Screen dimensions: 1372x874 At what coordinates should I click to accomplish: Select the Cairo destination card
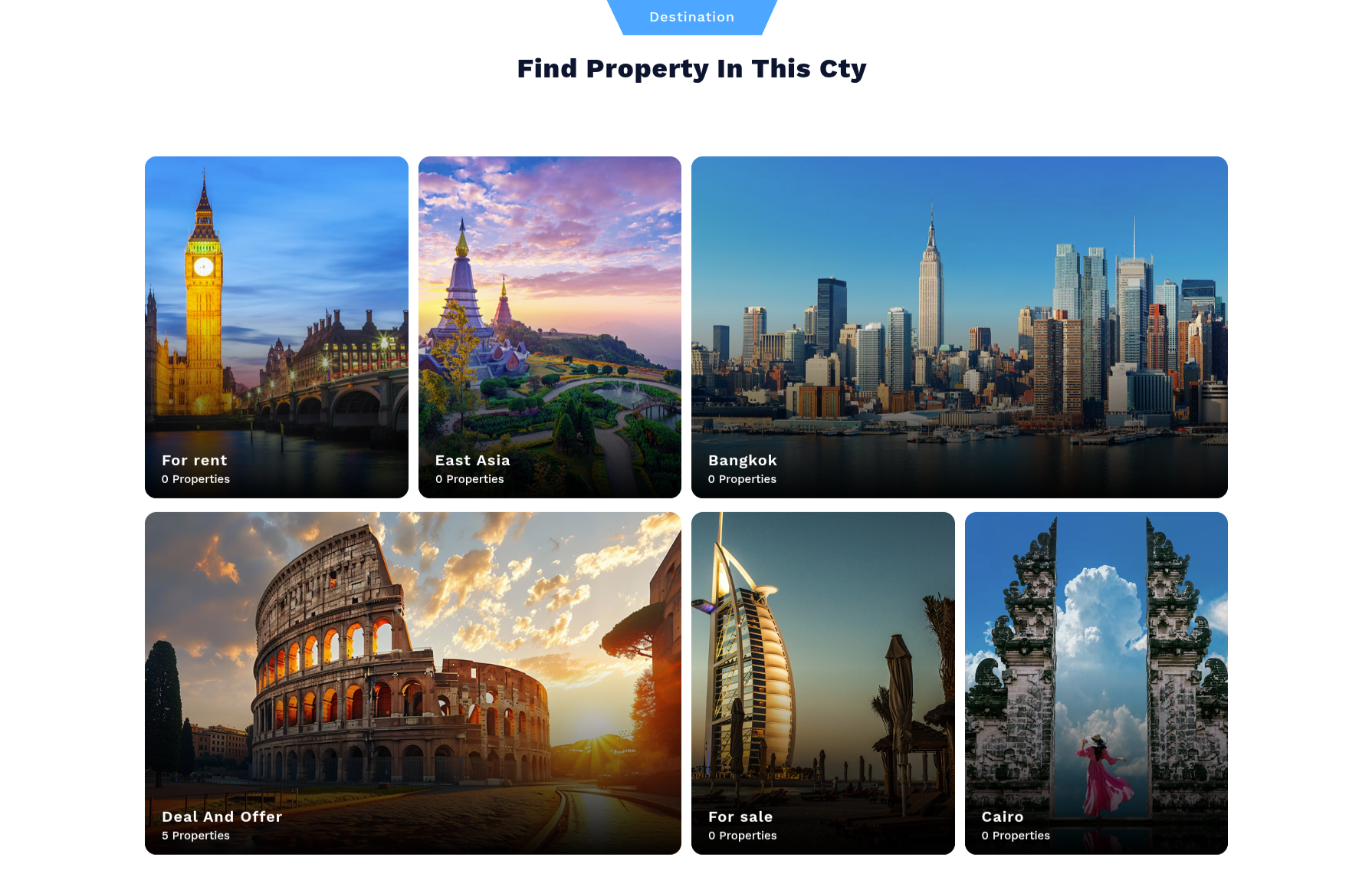coord(1095,683)
